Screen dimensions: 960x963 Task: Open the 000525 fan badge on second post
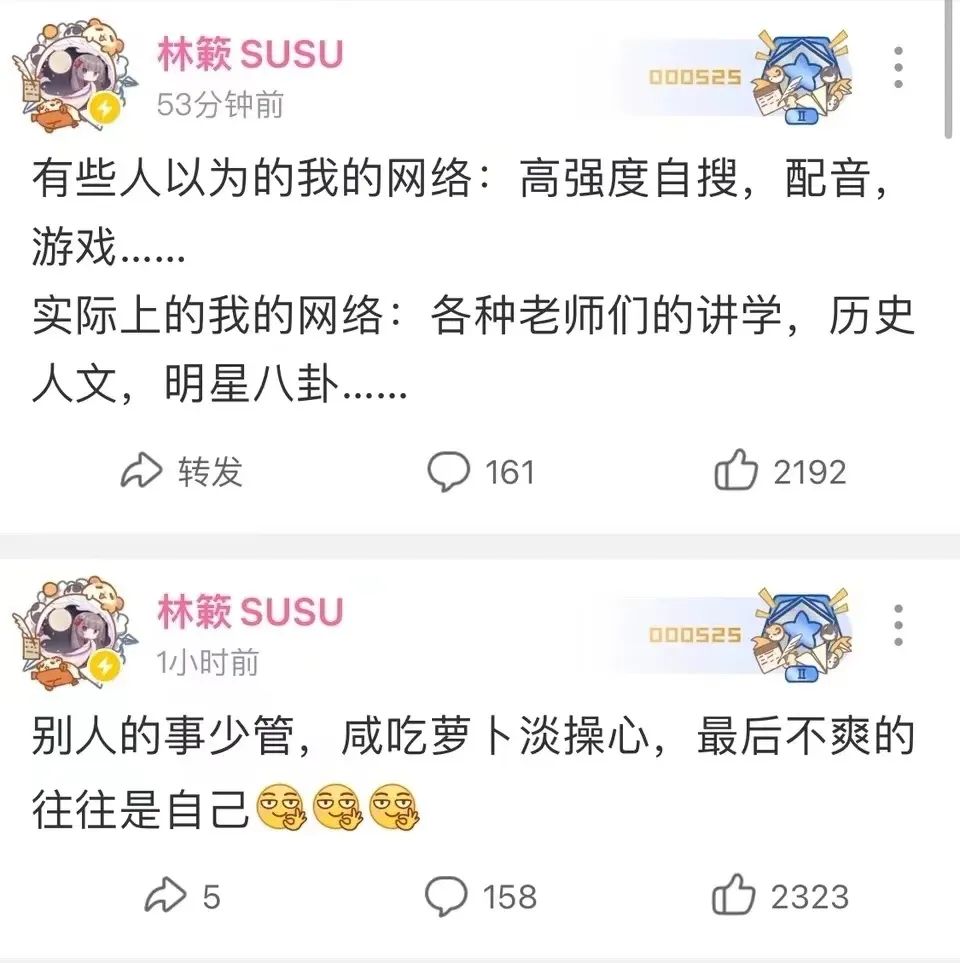coord(750,634)
